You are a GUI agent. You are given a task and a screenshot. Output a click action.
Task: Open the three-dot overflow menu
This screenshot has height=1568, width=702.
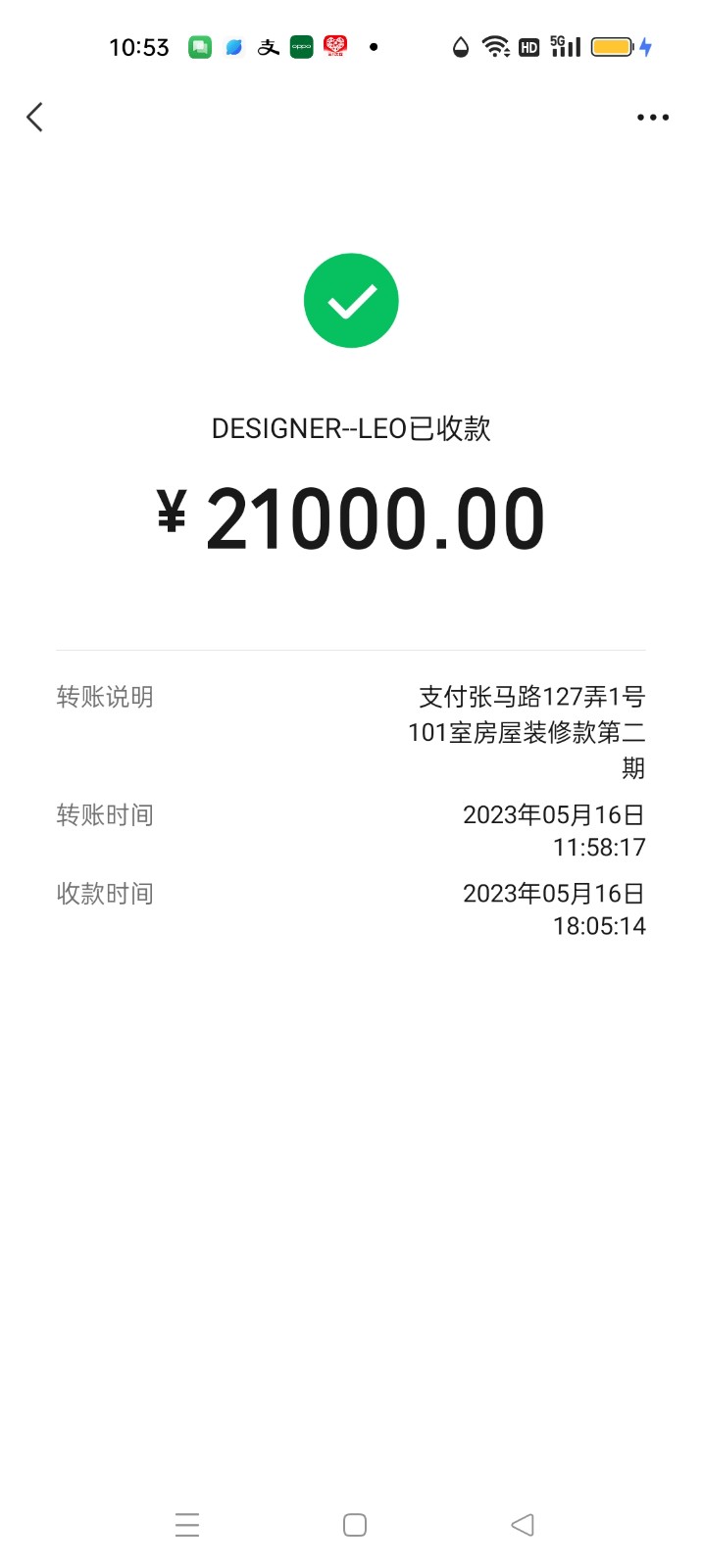pos(652,118)
